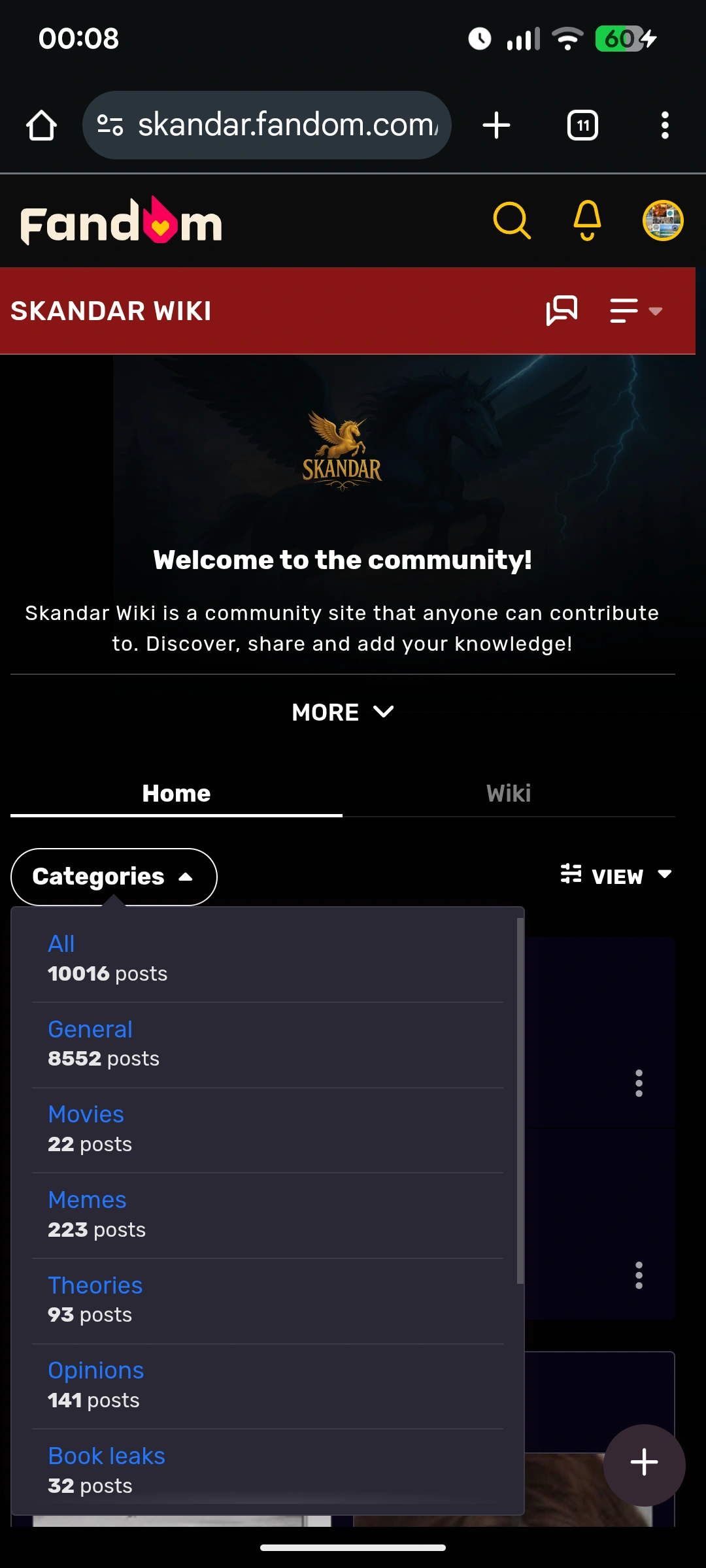Filter posts by General category
Image resolution: width=706 pixels, height=1568 pixels.
pos(90,1029)
